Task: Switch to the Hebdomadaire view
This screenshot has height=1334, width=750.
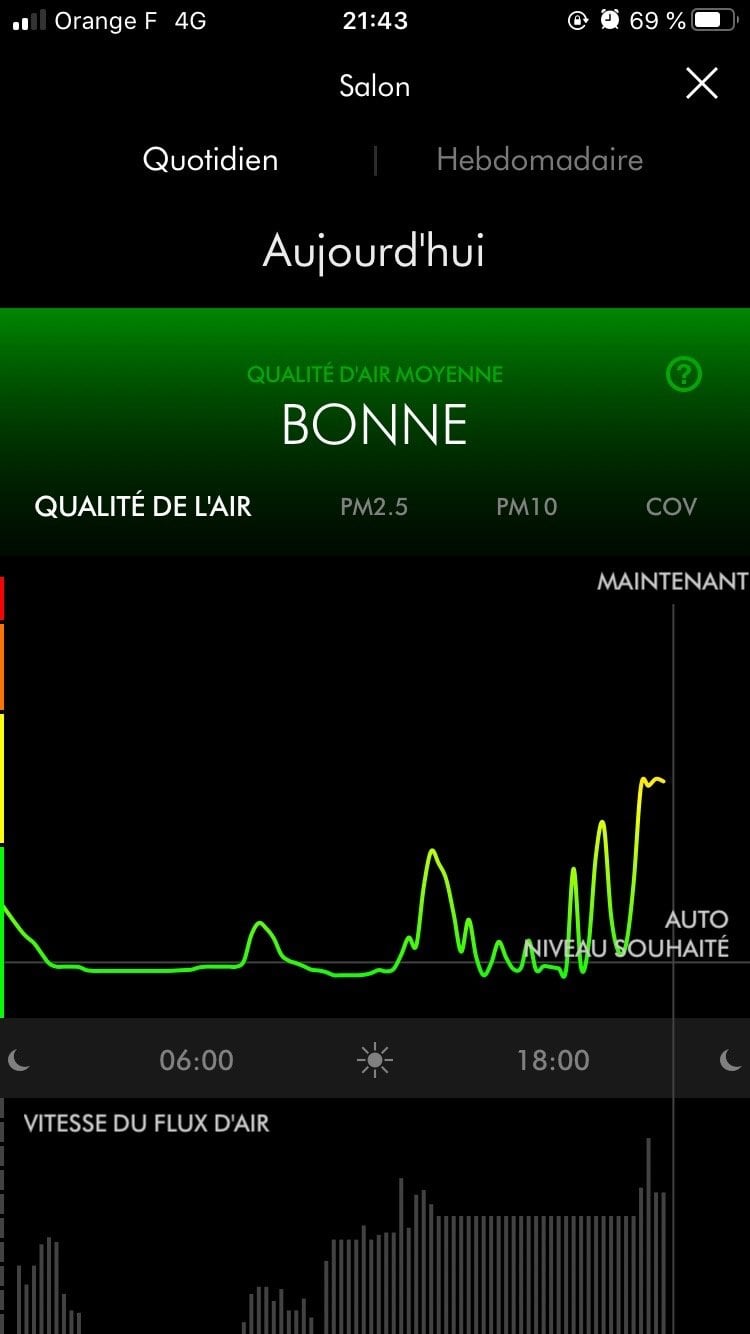Action: point(539,160)
